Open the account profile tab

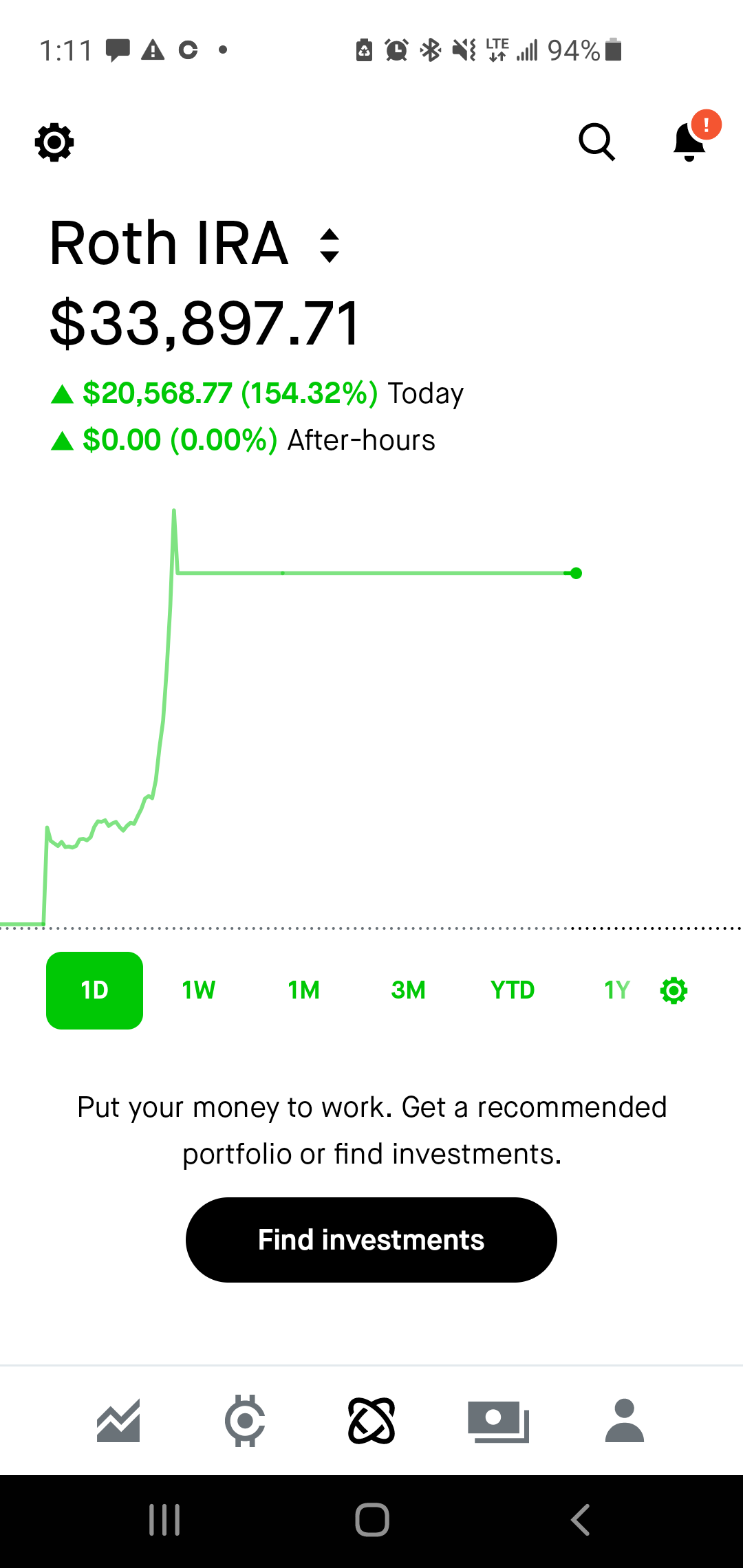625,1420
